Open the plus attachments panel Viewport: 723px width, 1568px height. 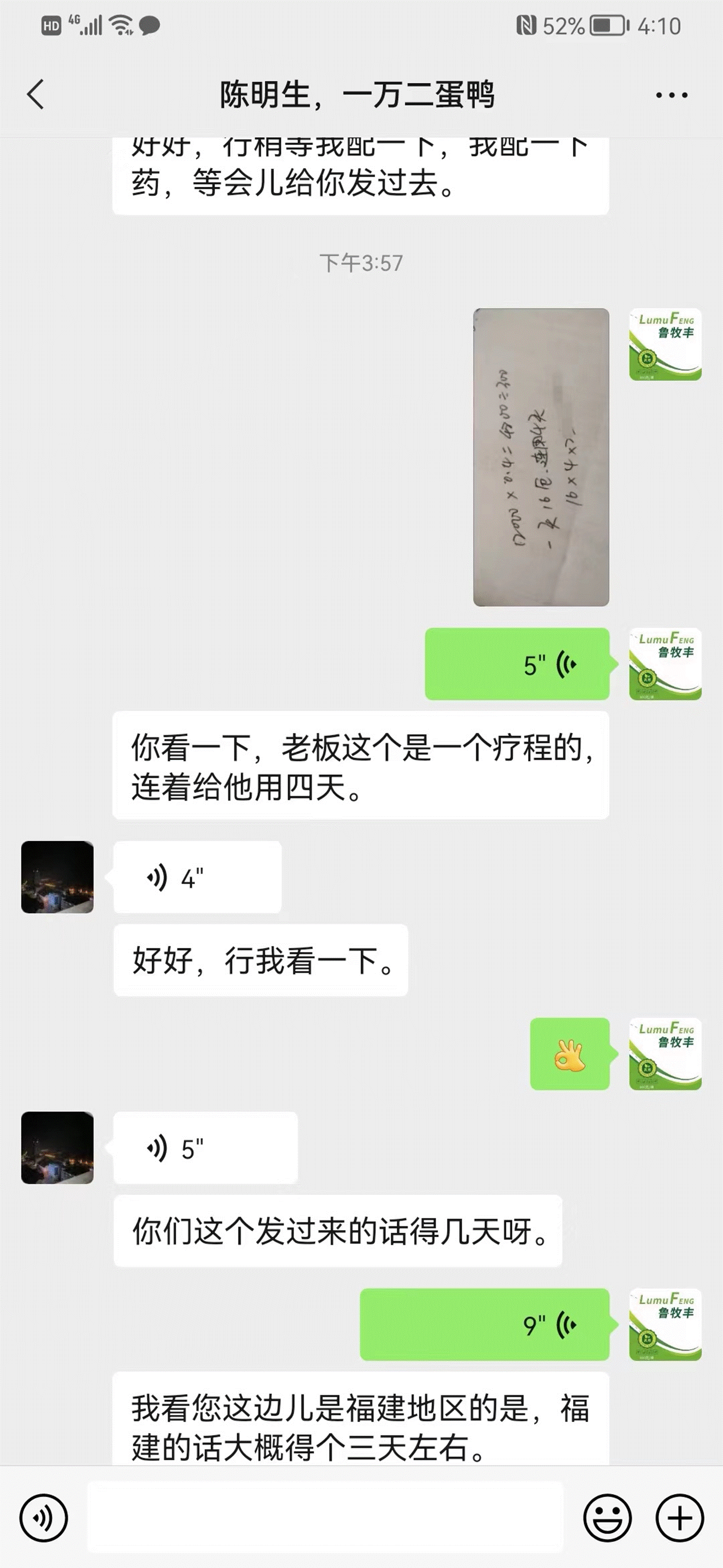pyautogui.click(x=679, y=1517)
